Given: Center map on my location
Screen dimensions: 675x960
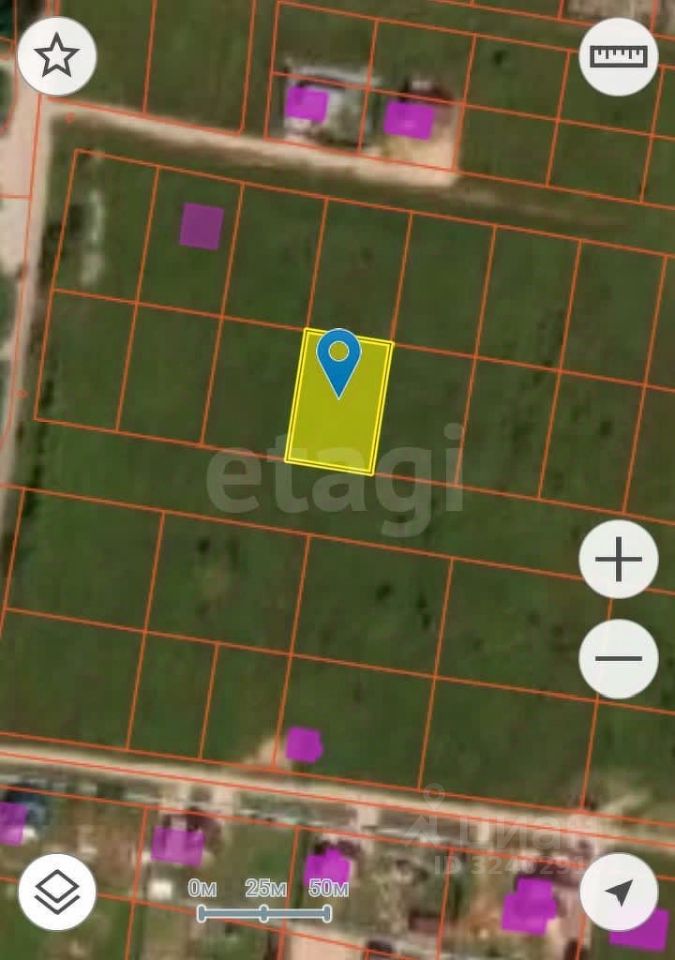Looking at the screenshot, I should point(618,891).
